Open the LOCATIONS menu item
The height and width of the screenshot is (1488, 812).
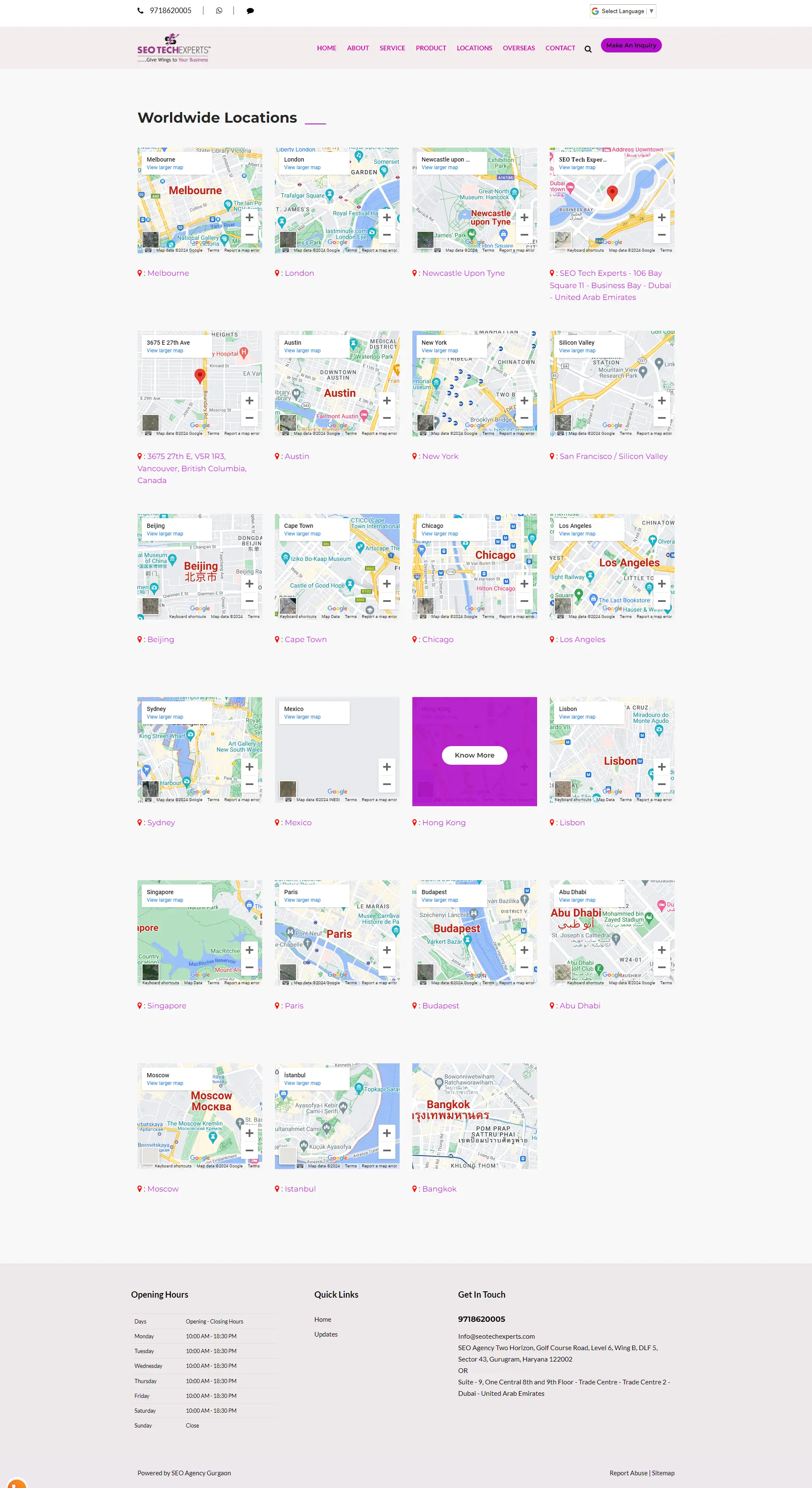click(474, 48)
